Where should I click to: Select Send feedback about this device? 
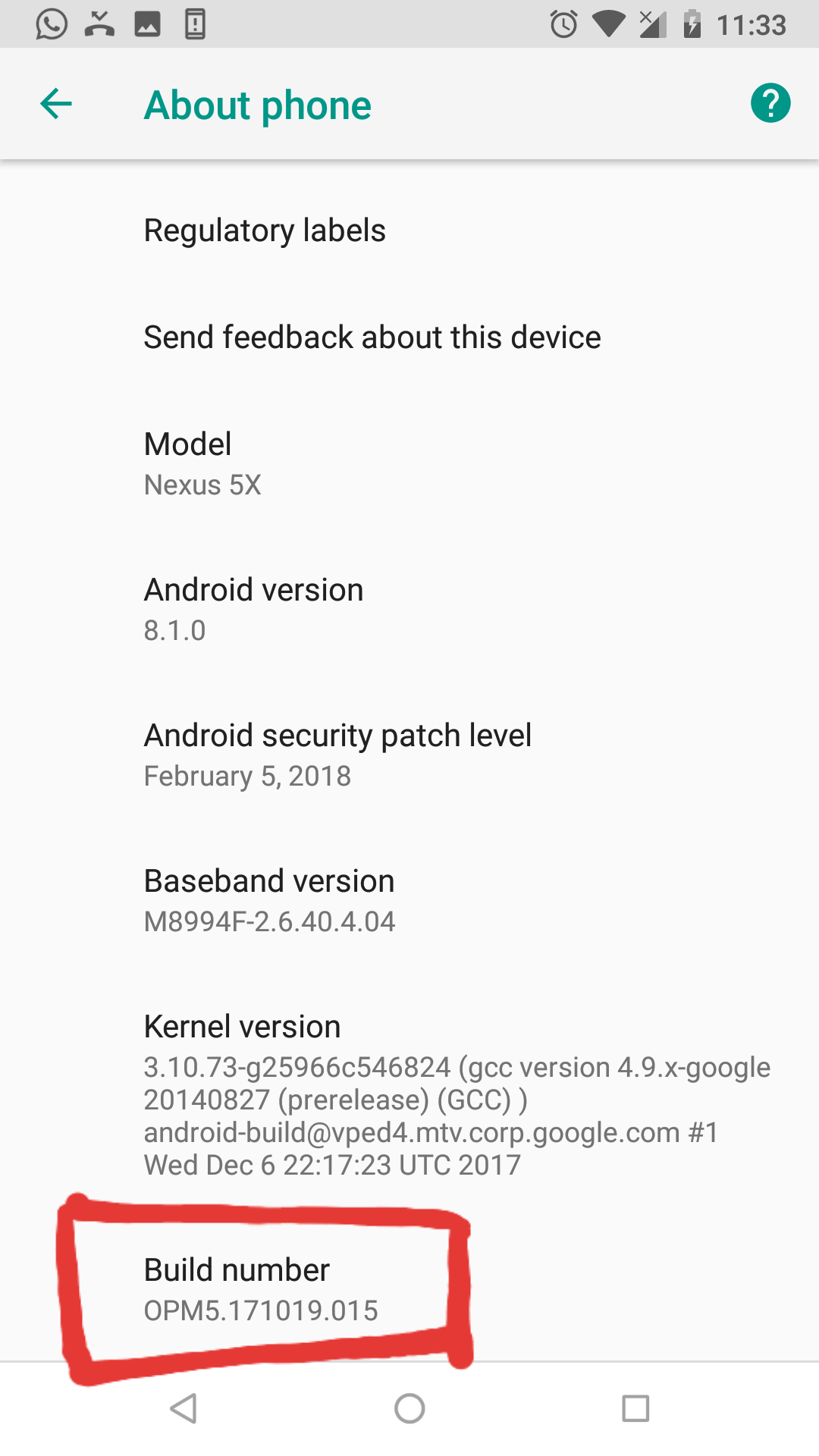[x=372, y=337]
